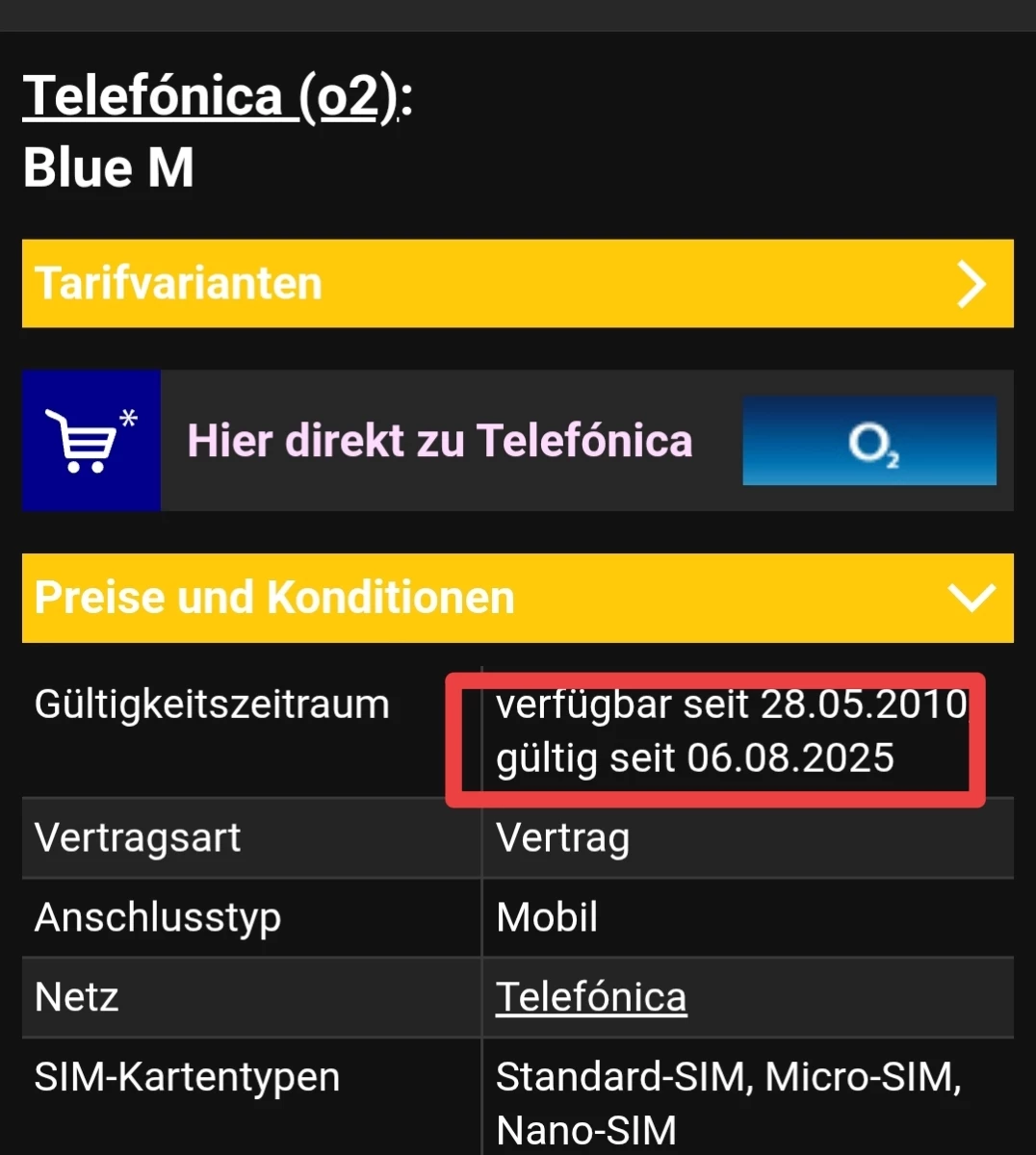
Task: Tap the shopping cart icon
Action: click(x=91, y=441)
